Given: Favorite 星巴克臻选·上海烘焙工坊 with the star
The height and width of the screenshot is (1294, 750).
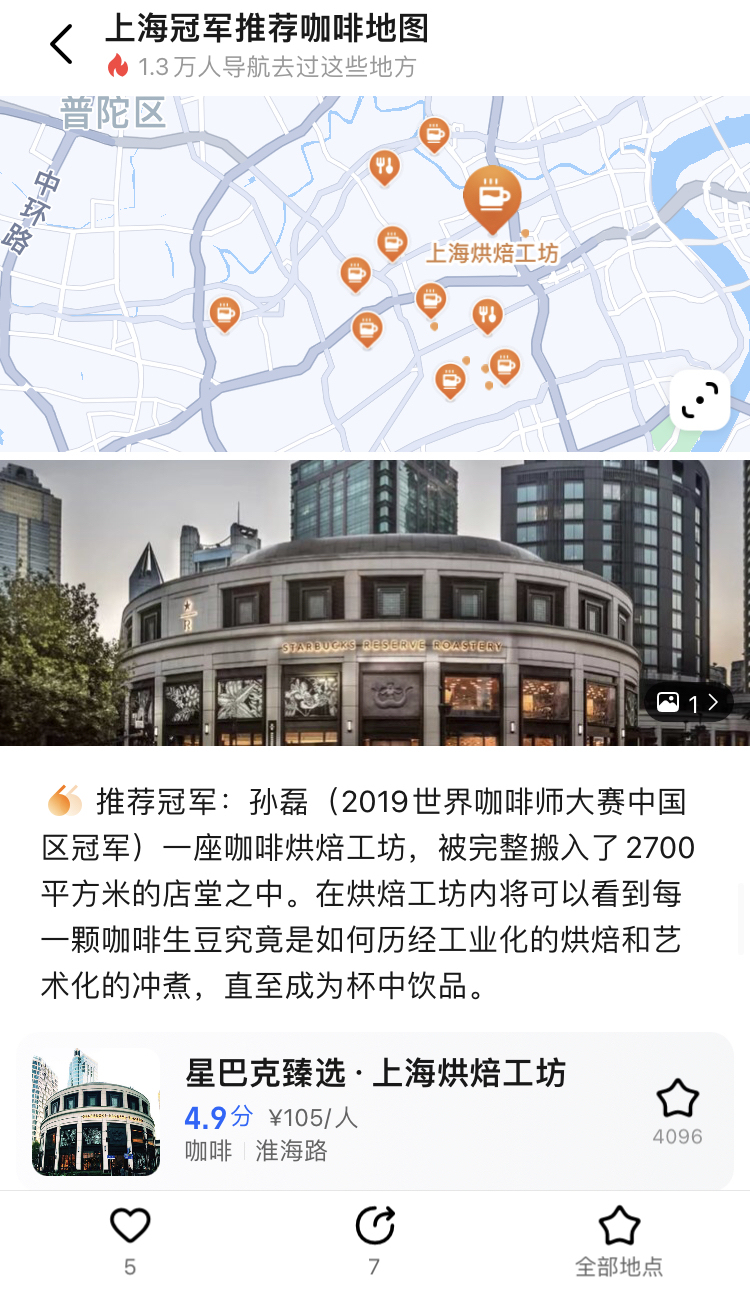Looking at the screenshot, I should (x=677, y=1100).
